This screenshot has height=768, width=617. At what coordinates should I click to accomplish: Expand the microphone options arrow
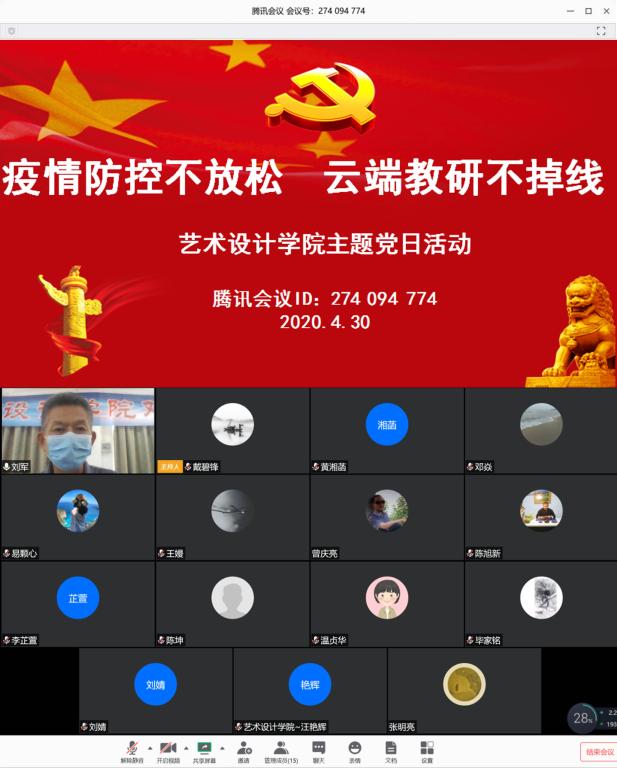coord(150,747)
